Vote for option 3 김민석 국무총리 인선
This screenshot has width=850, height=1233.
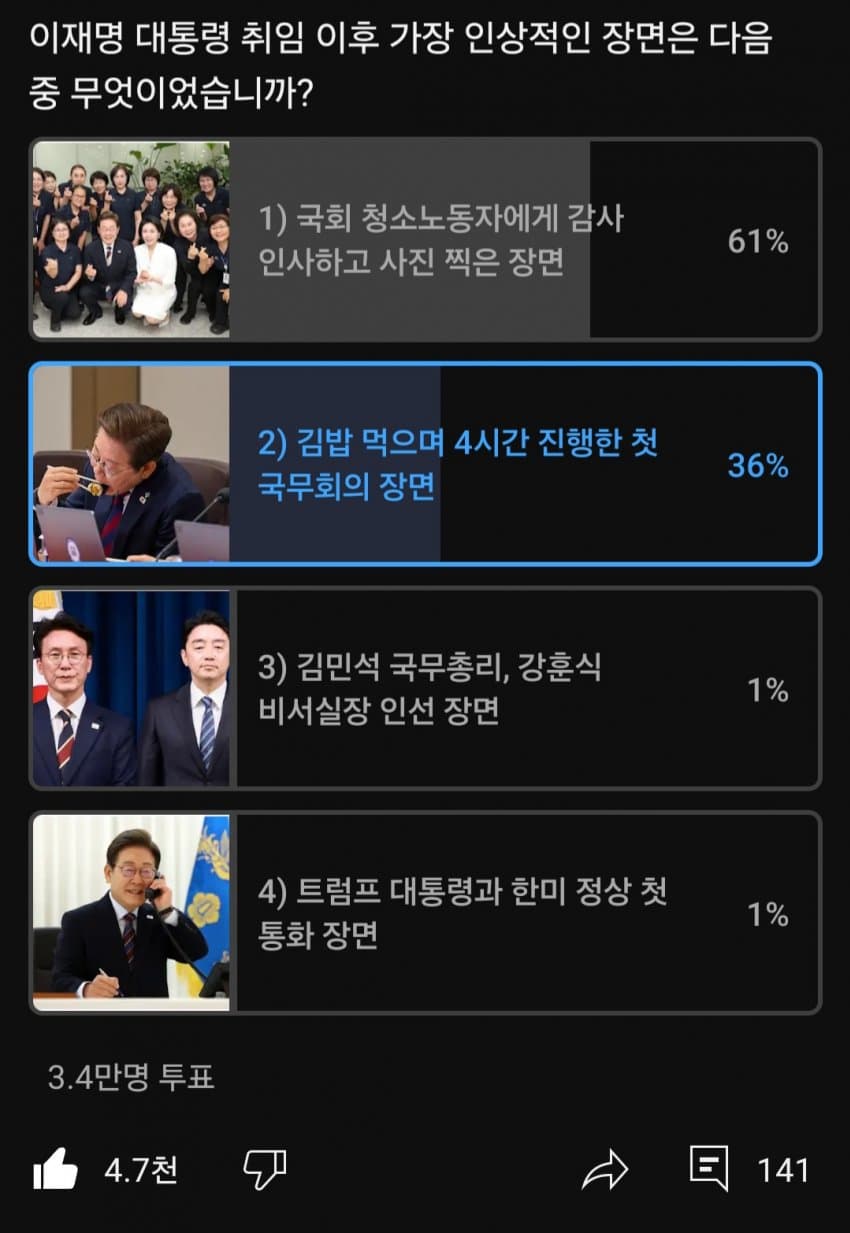(425, 689)
